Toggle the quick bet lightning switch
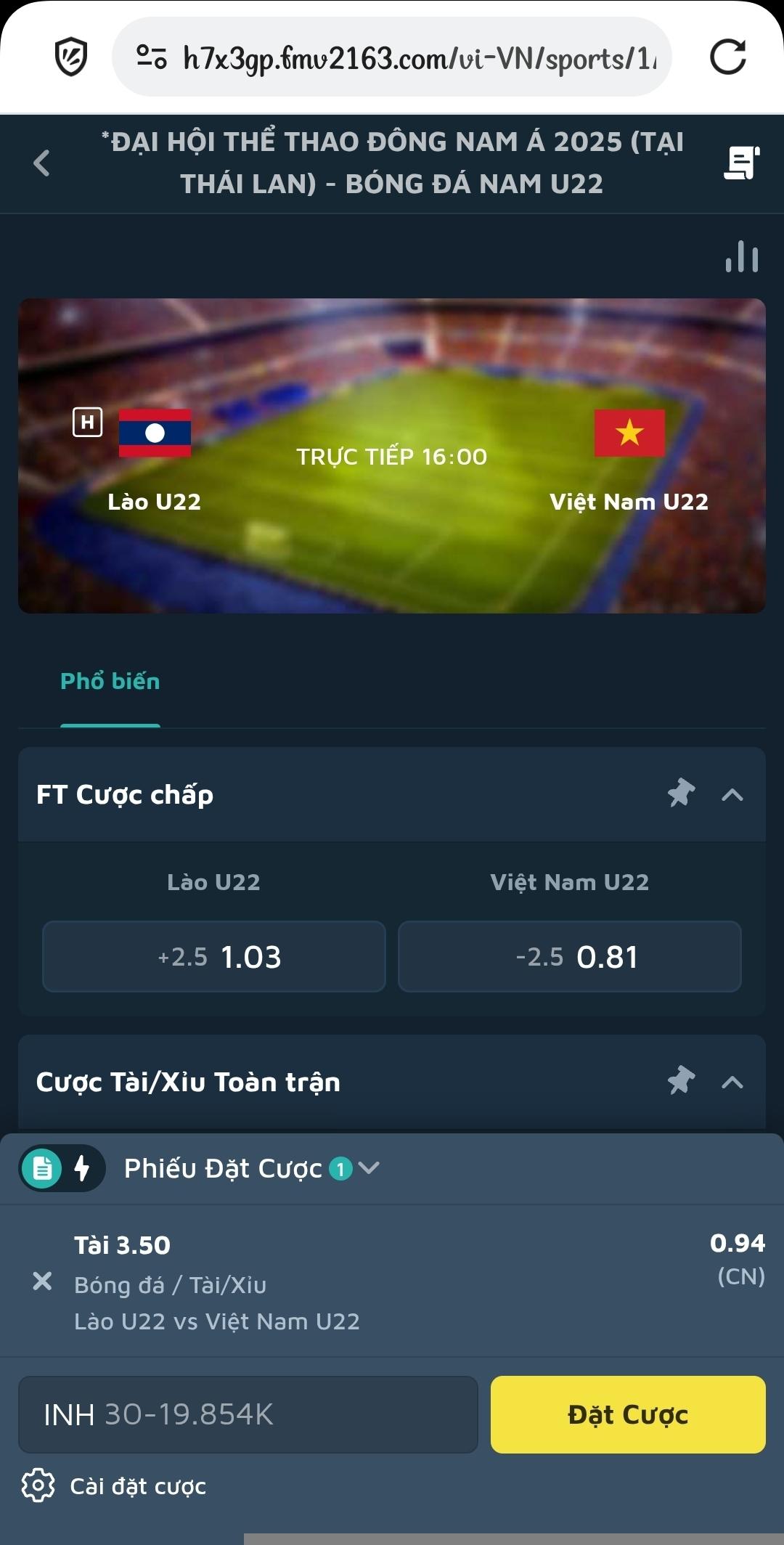Screen dimensions: 784x1545 [82, 1168]
